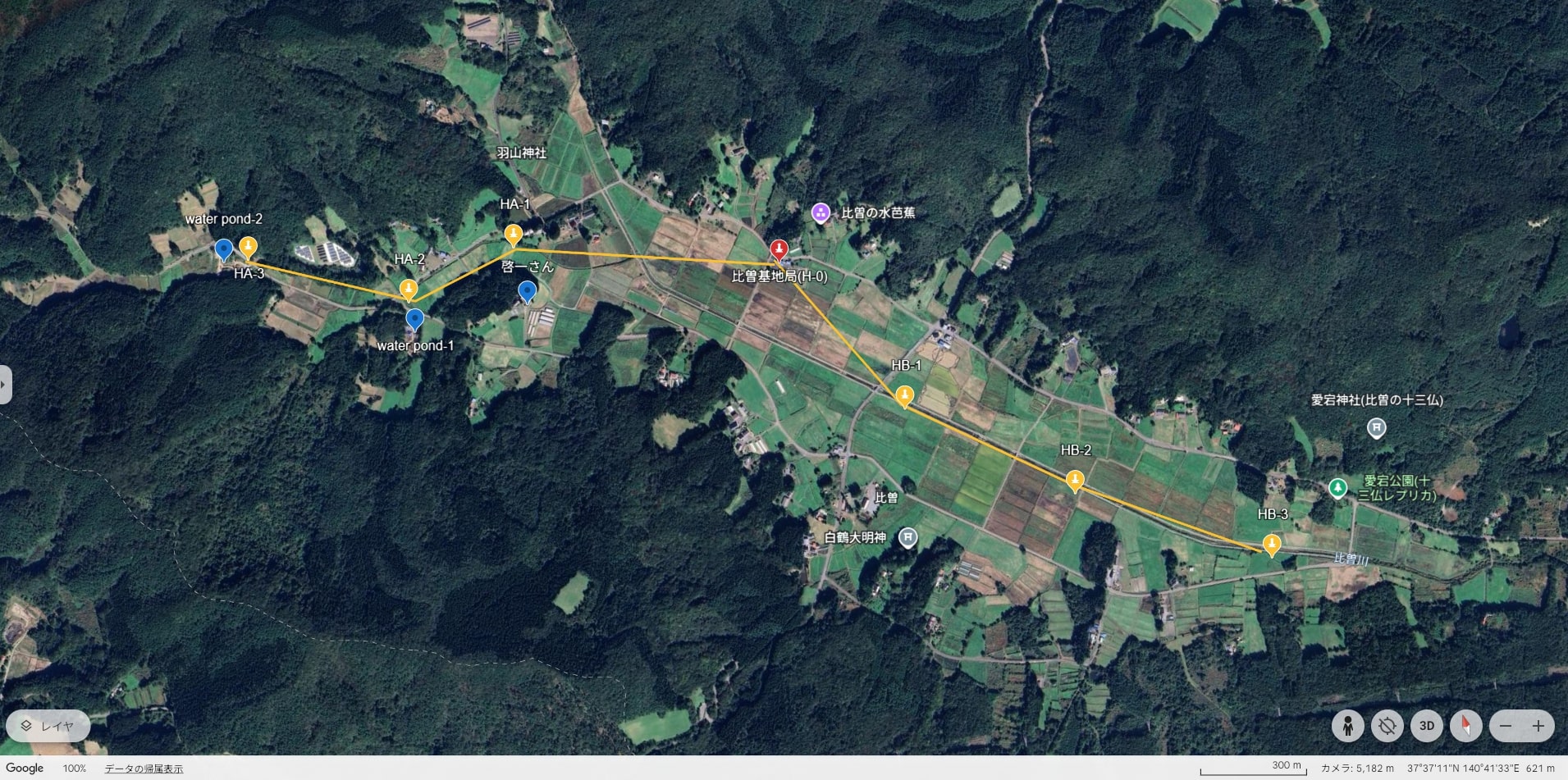Expand the left side panel handle
The height and width of the screenshot is (780, 1568).
(5, 385)
